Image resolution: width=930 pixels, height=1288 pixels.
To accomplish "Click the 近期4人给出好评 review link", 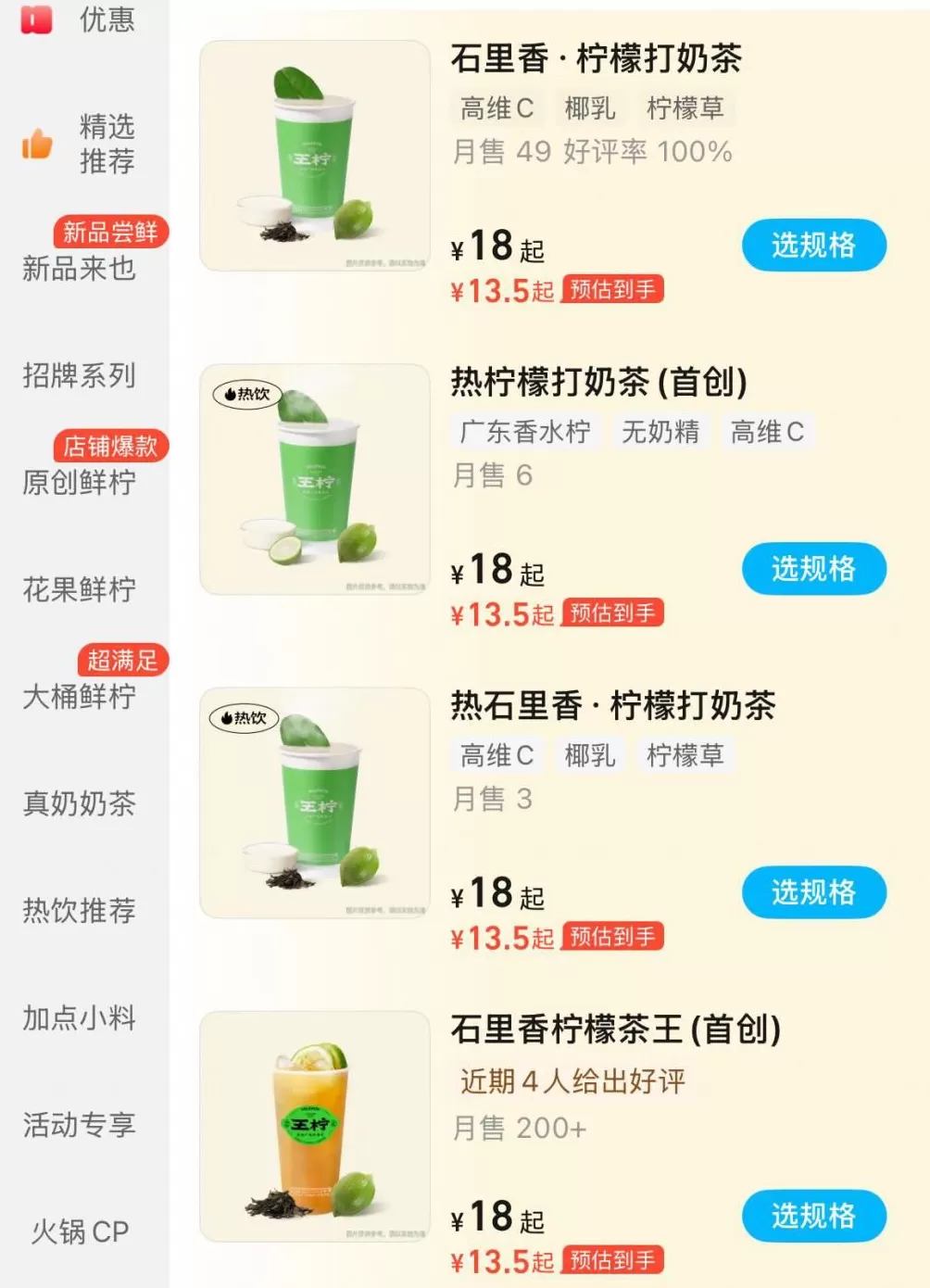I will coord(572,1080).
